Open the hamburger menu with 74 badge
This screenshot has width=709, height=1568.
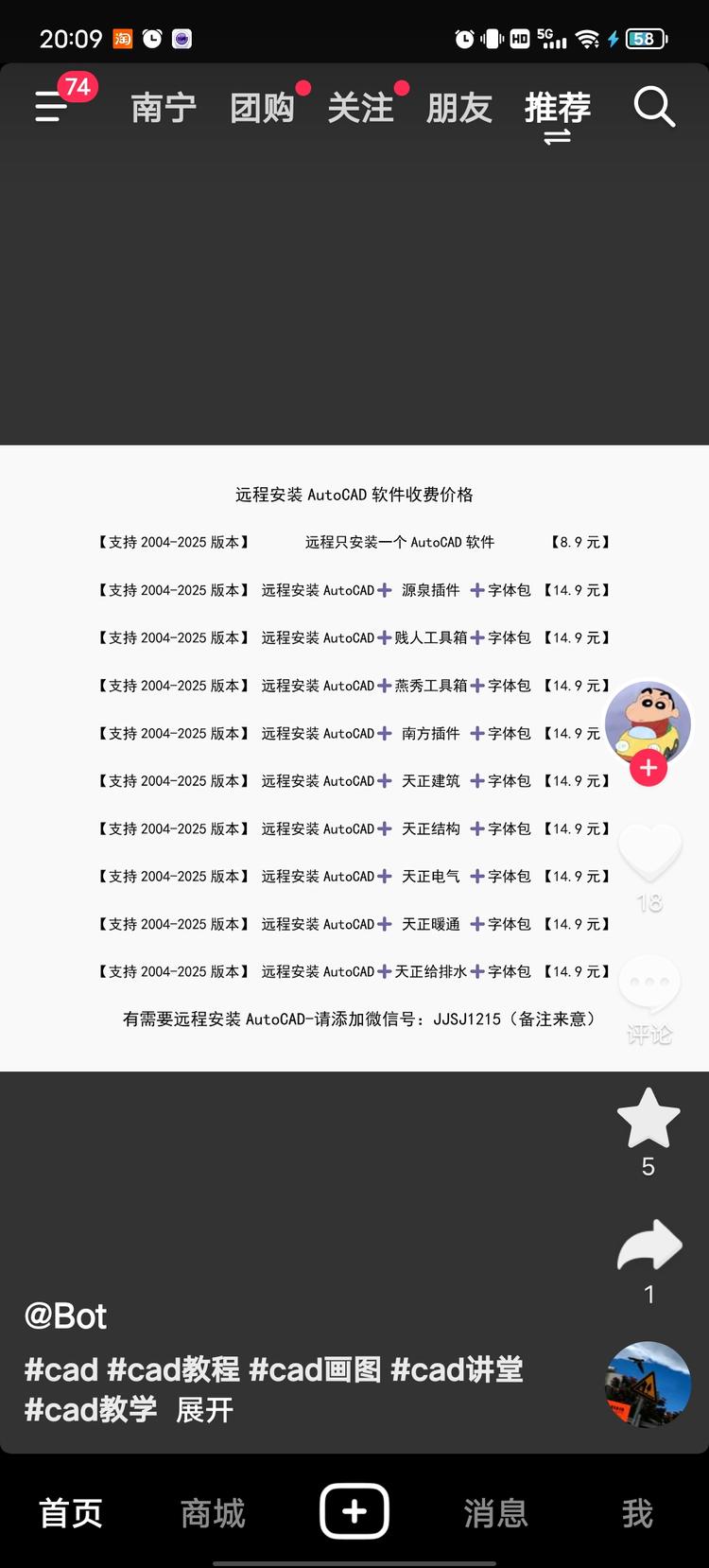pos(52,107)
